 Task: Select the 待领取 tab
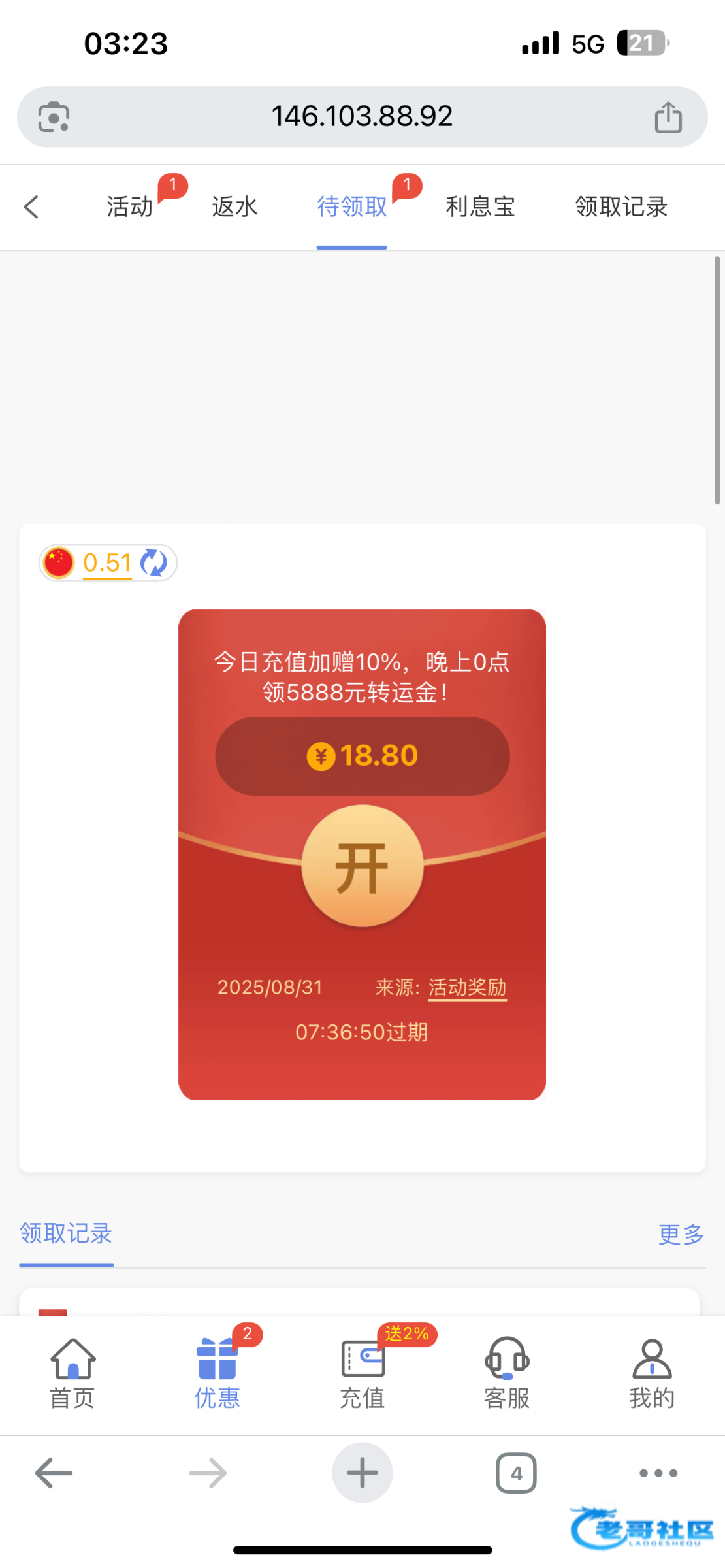(352, 206)
